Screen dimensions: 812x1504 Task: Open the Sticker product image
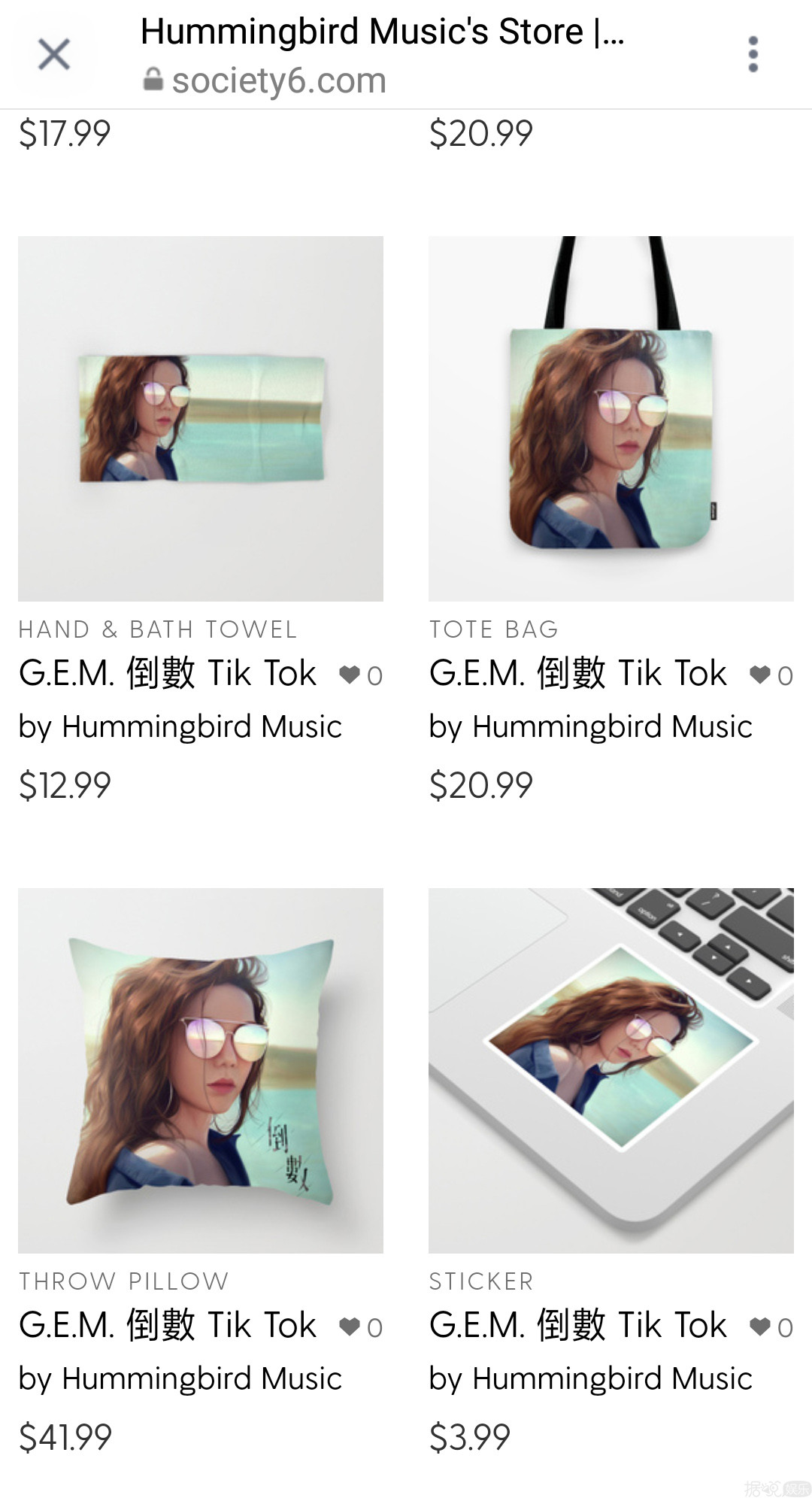611,1070
